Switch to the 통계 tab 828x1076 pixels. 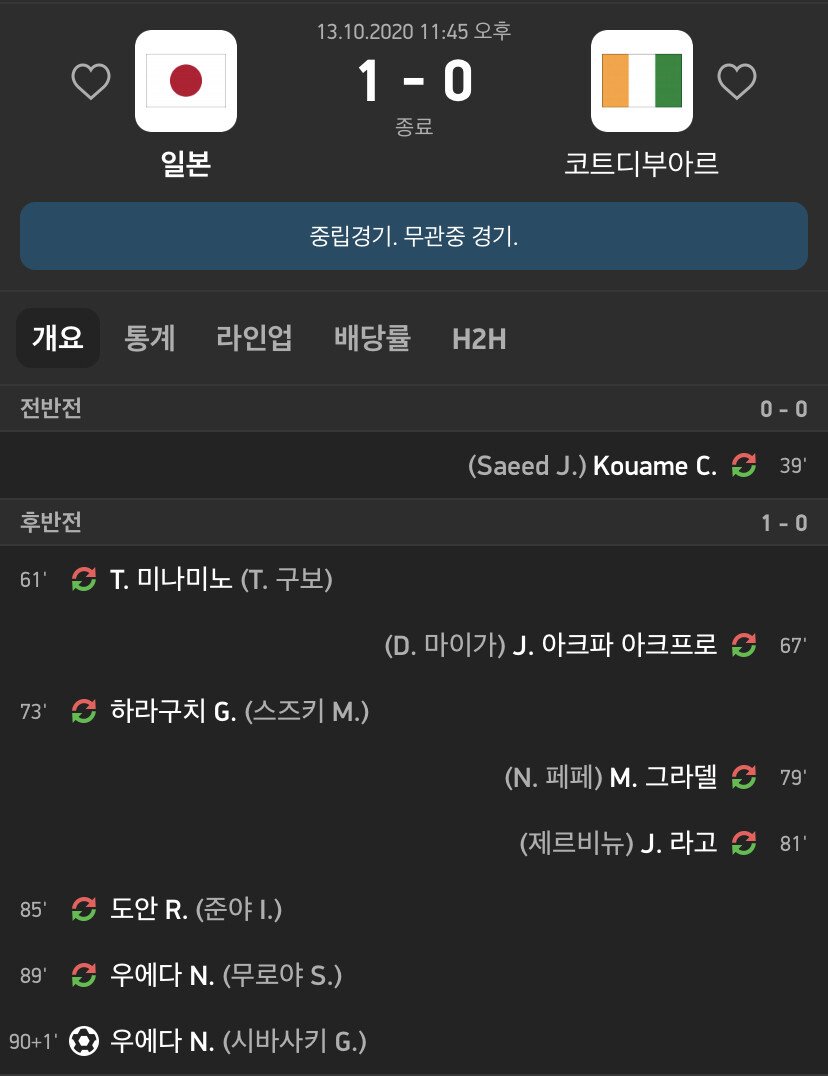point(150,338)
